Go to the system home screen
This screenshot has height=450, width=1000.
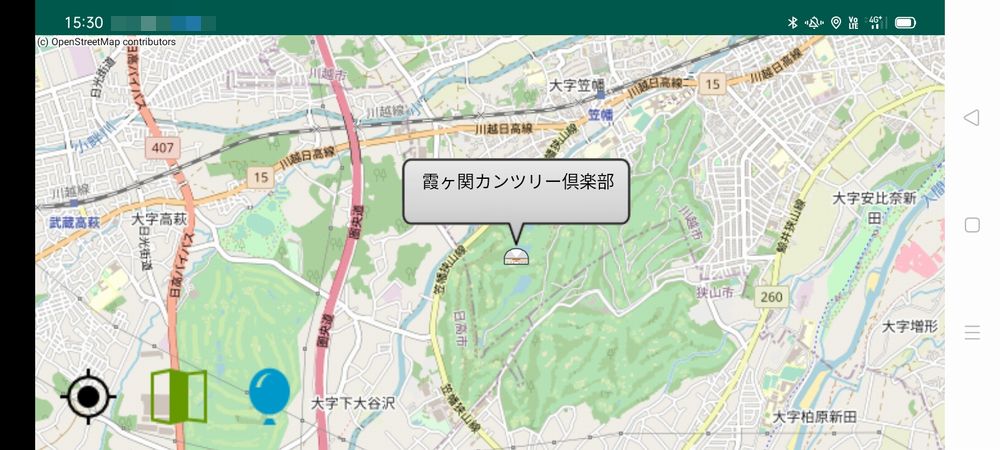pos(971,225)
